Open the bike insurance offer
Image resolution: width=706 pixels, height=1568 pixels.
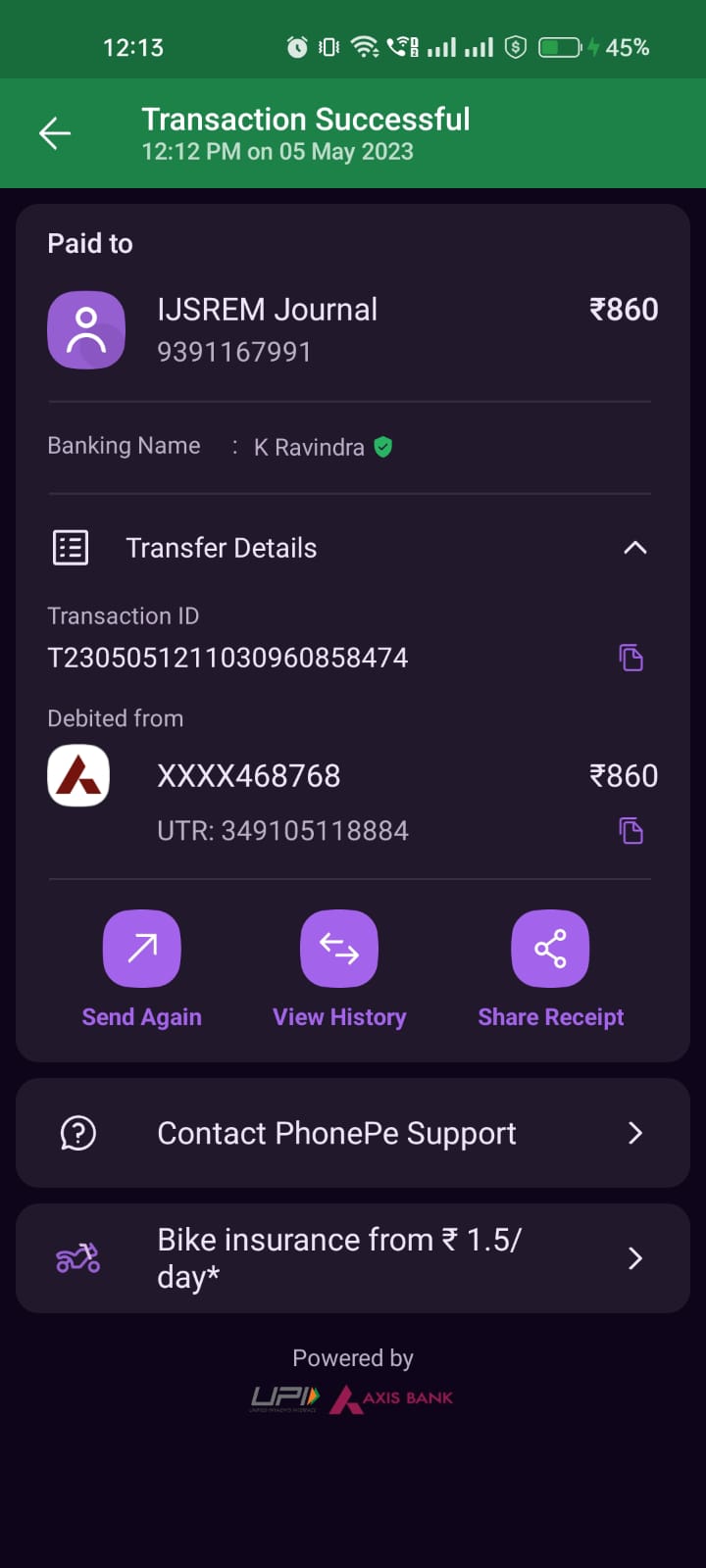(x=353, y=1258)
